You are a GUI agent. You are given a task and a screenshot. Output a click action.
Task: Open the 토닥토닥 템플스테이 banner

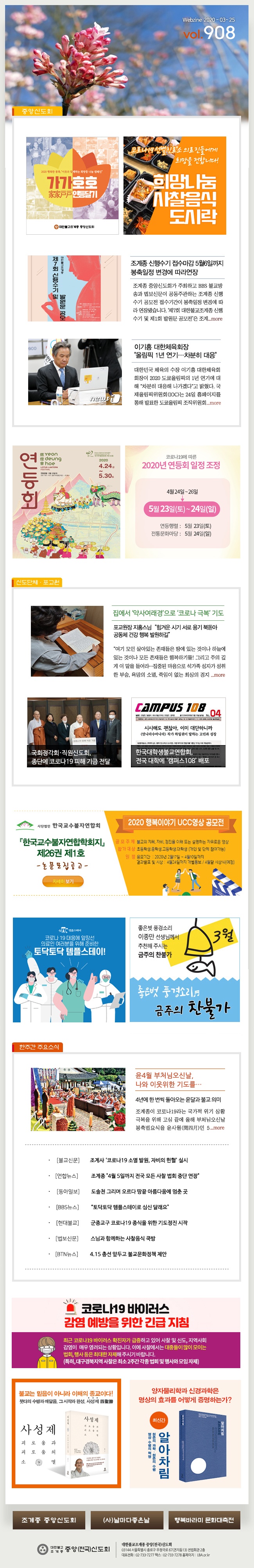coord(69,970)
